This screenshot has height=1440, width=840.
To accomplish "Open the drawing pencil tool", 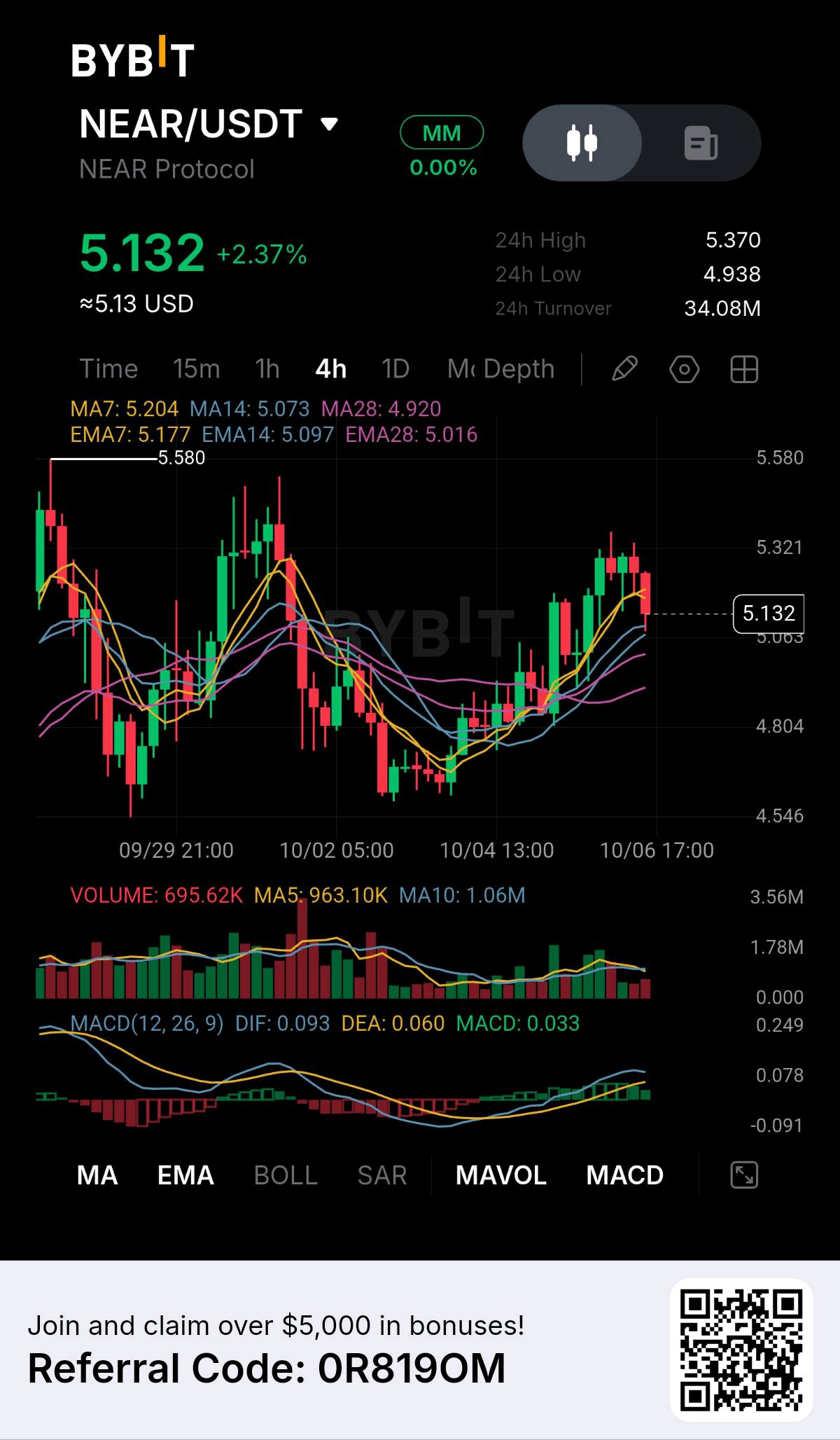I will 624,369.
